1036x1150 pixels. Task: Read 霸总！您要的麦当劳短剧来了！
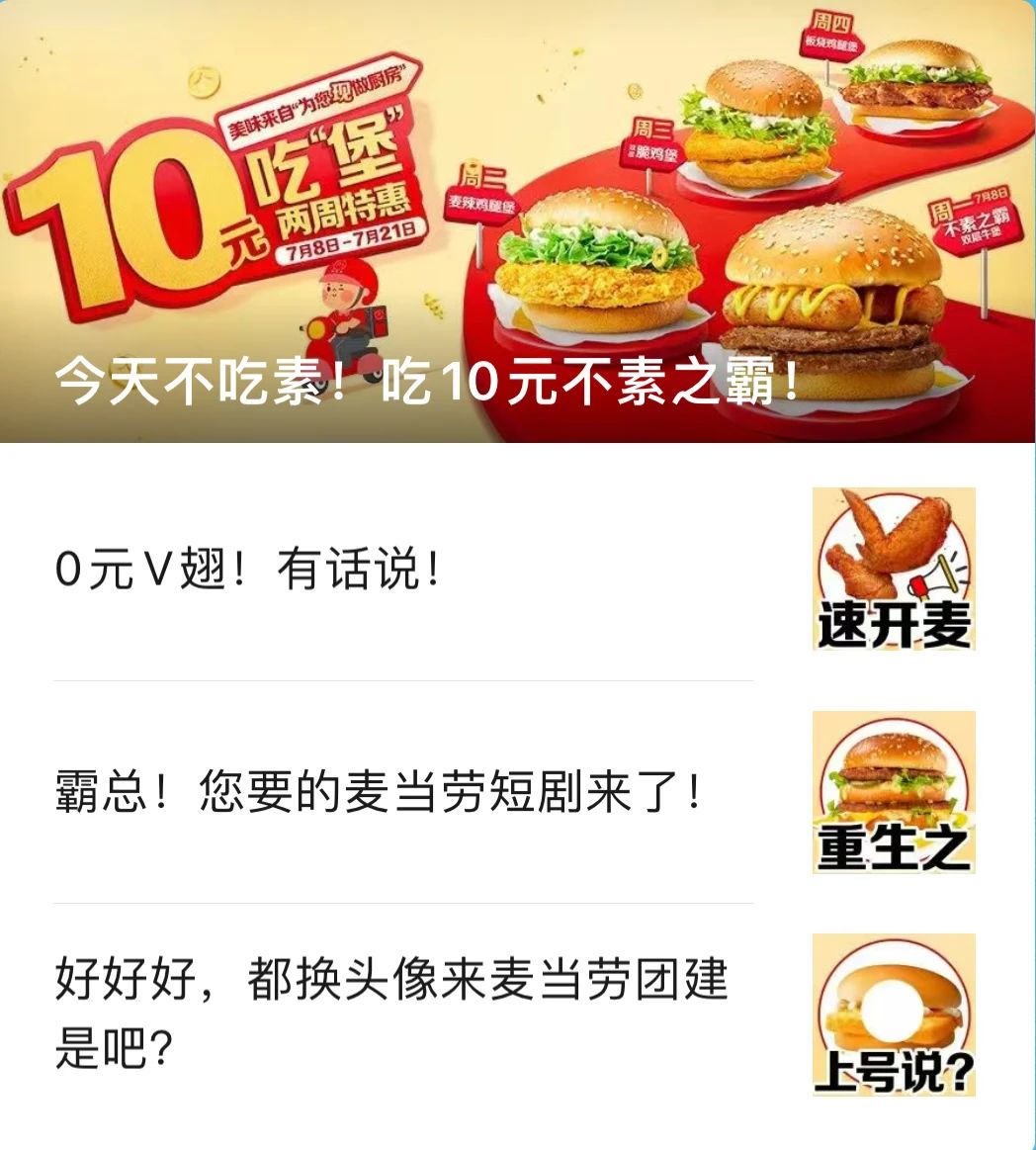coord(379,793)
